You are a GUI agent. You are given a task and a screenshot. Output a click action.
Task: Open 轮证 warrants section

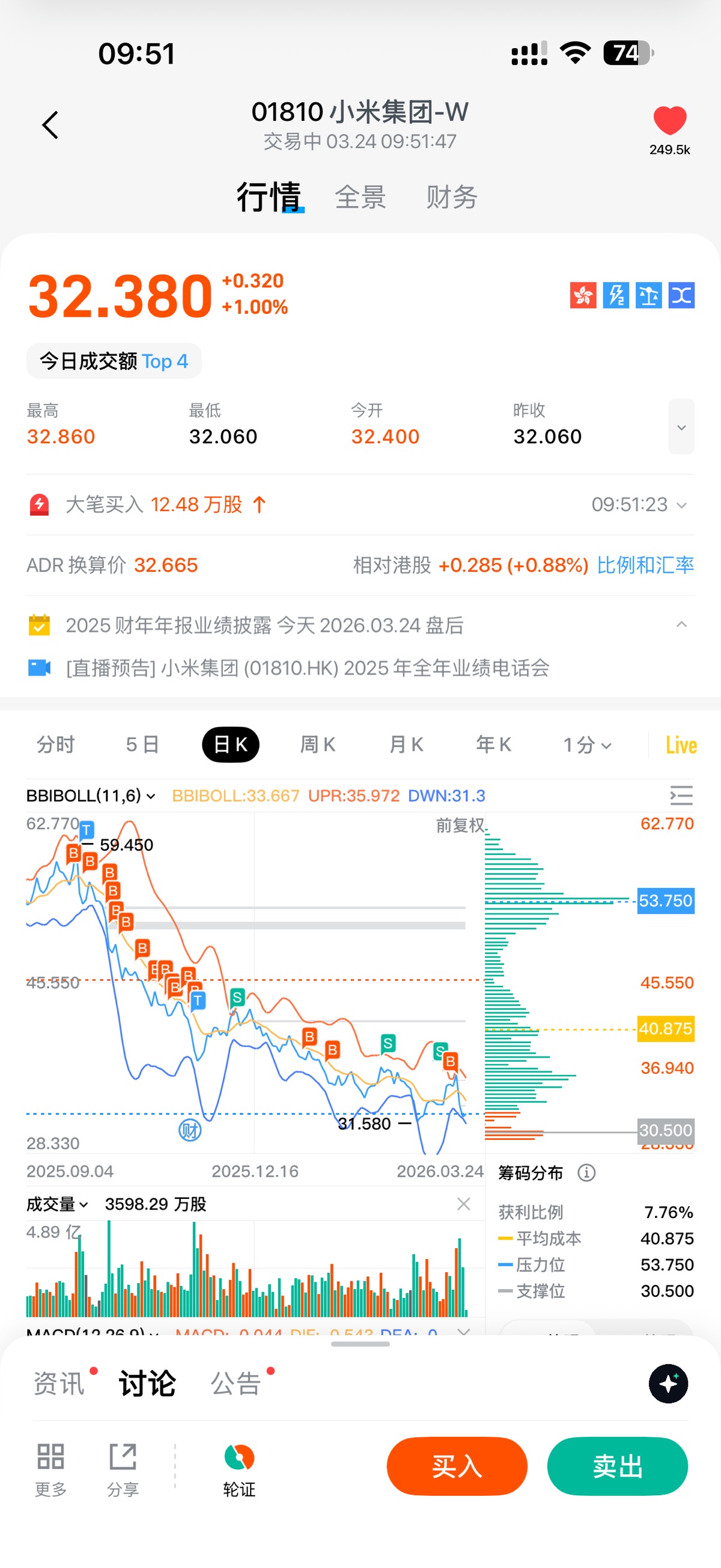(239, 1469)
